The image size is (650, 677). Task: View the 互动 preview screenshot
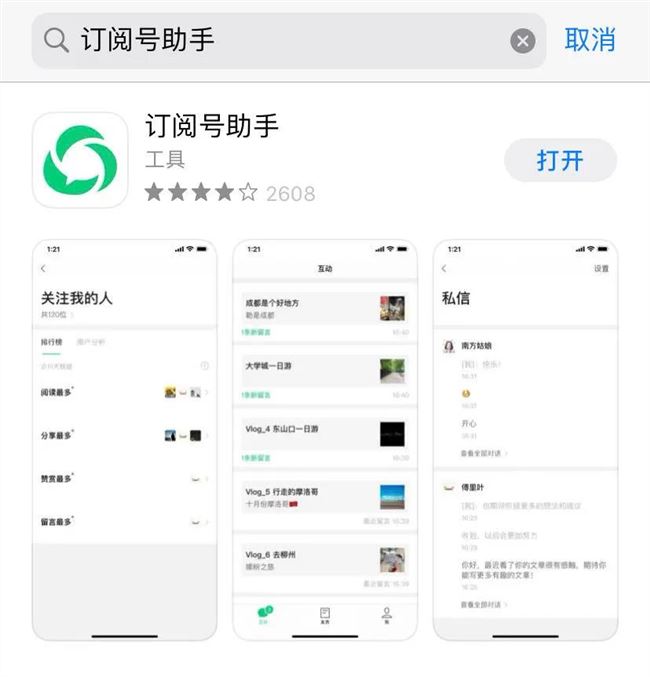(x=325, y=440)
